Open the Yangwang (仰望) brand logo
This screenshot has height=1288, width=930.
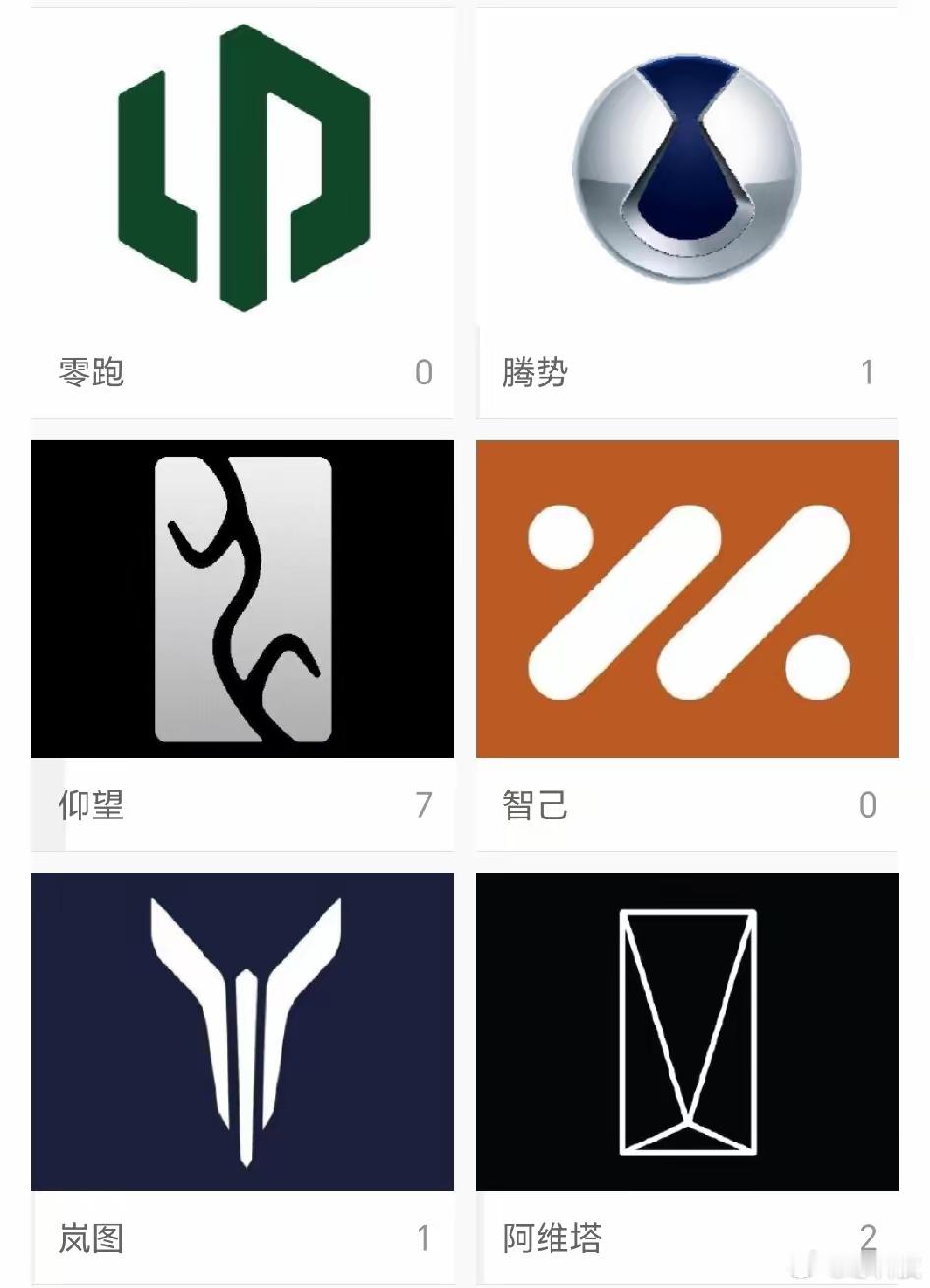(x=242, y=597)
